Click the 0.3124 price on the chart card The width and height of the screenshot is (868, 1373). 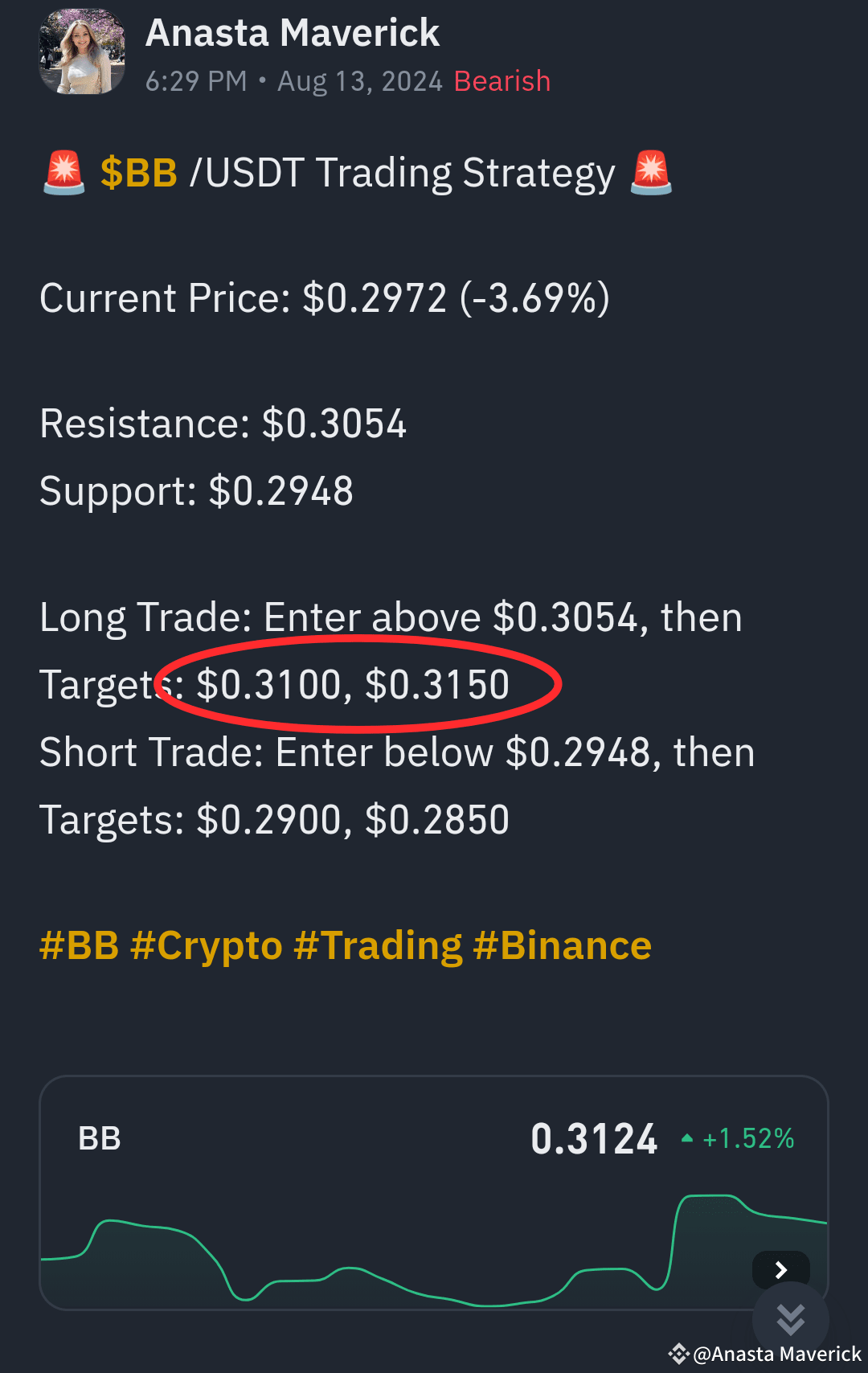595,1138
